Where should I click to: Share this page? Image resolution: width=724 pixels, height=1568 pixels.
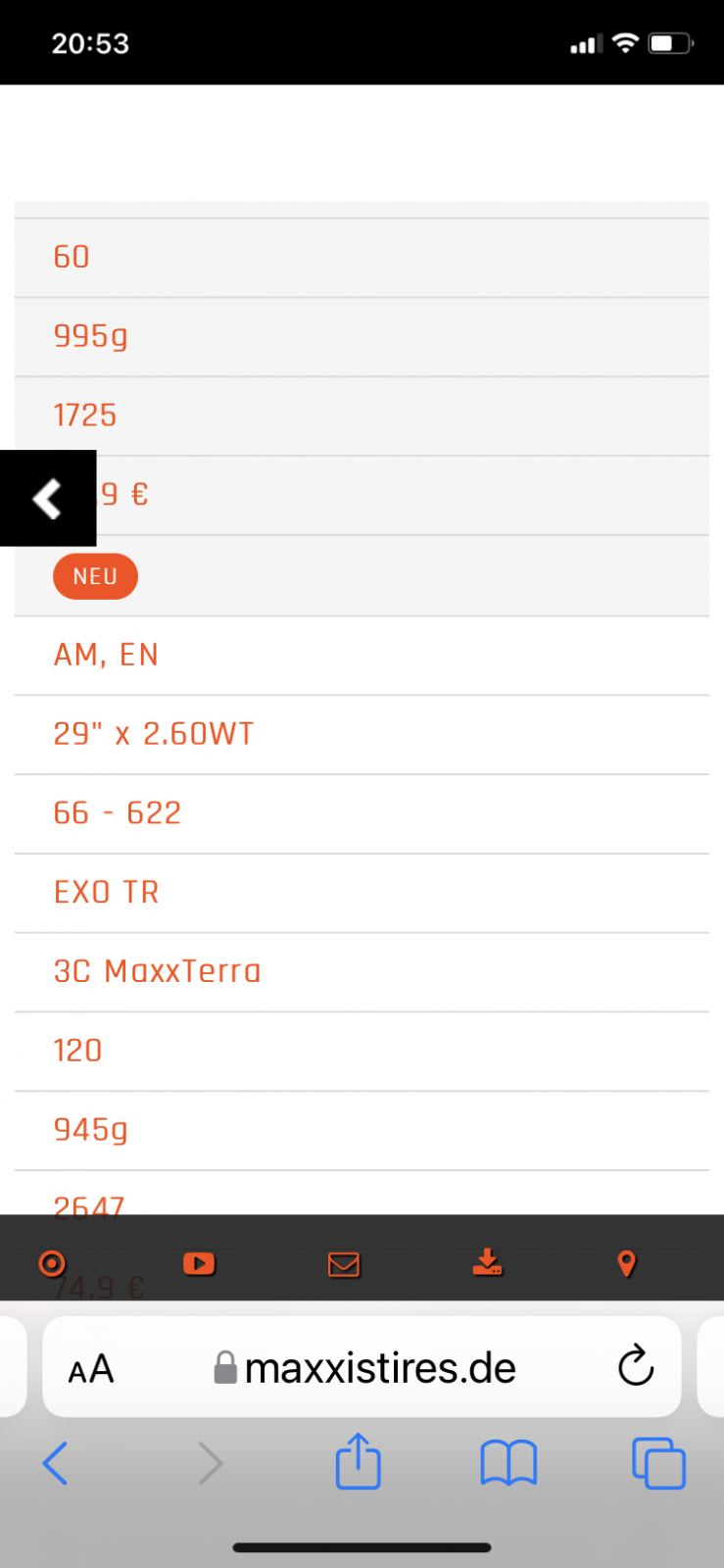tap(358, 1462)
